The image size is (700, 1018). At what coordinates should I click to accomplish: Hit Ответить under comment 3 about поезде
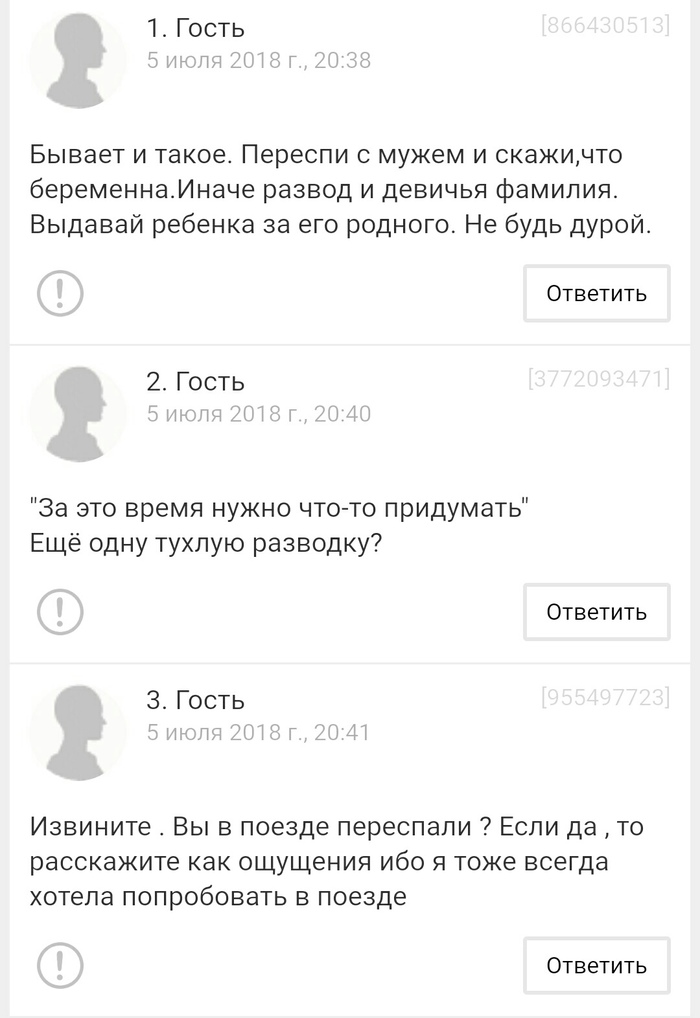coord(596,965)
